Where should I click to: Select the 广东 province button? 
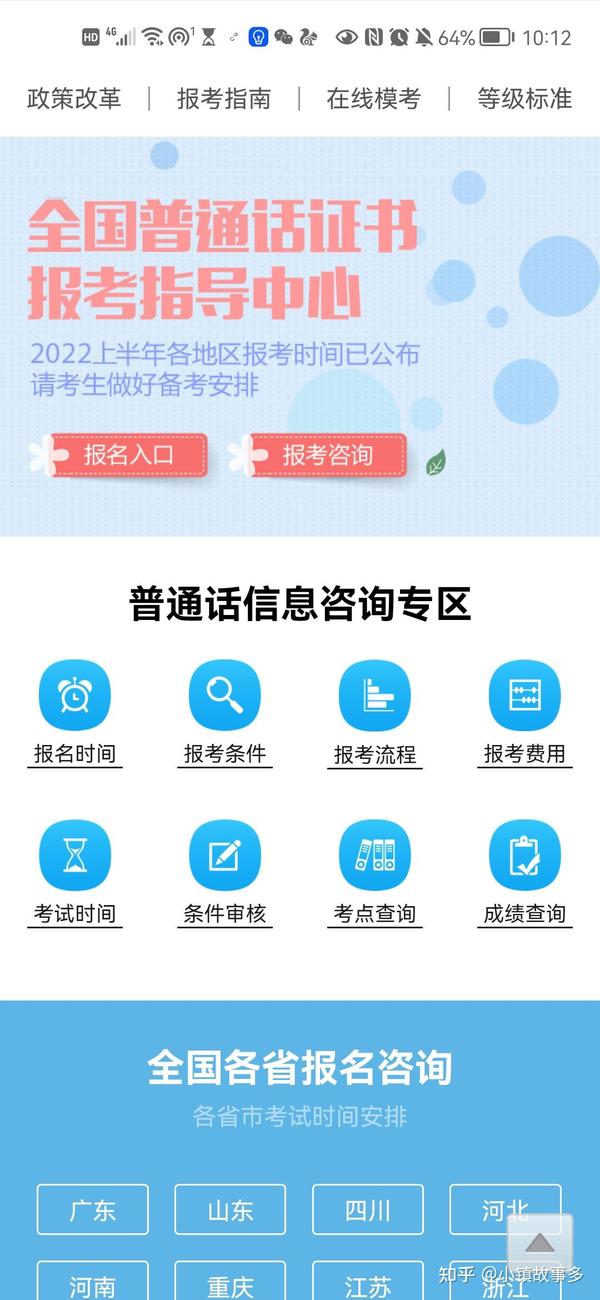93,1209
